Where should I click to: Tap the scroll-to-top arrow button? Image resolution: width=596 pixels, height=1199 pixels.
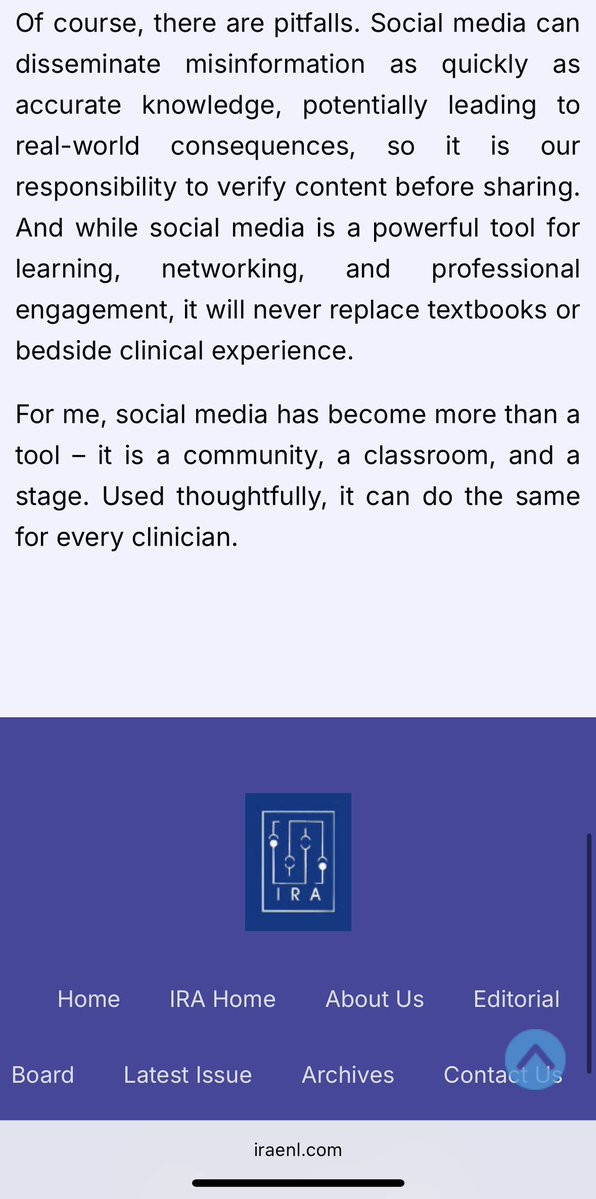pos(535,1059)
